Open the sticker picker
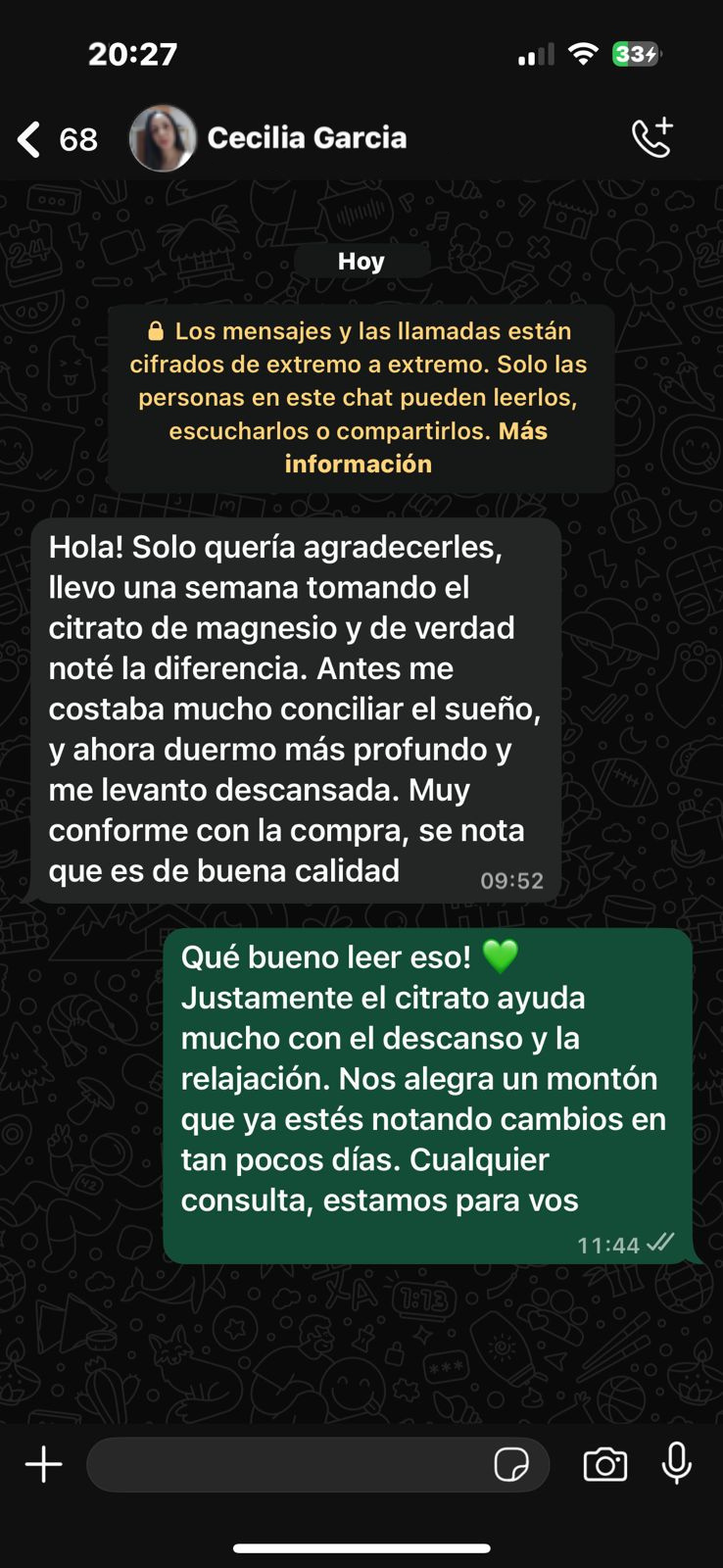Viewport: 723px width, 1568px height. 511,1464
